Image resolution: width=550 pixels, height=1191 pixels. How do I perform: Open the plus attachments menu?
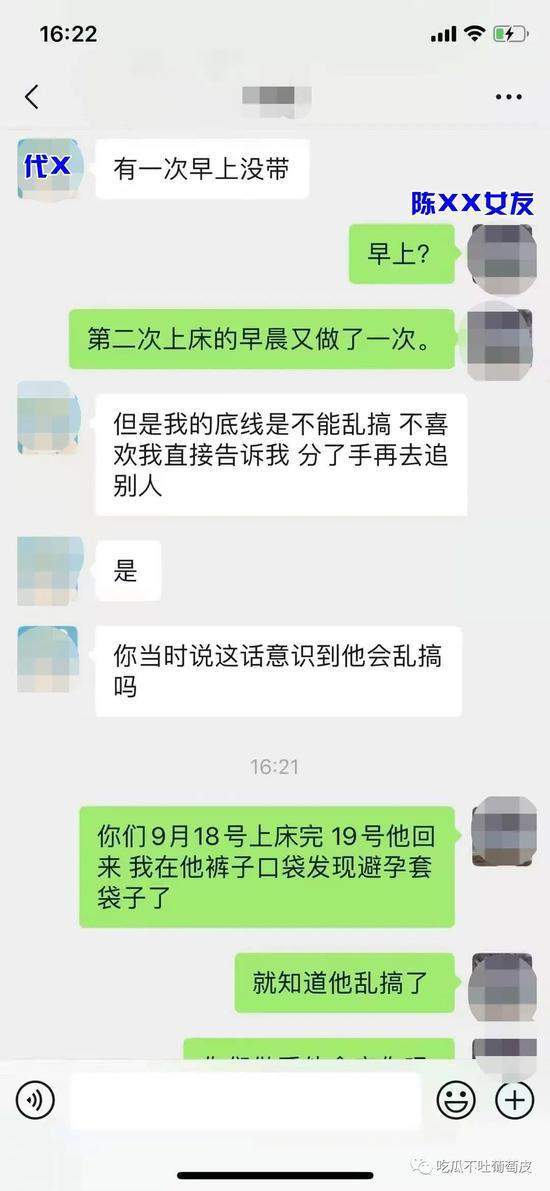[514, 1100]
